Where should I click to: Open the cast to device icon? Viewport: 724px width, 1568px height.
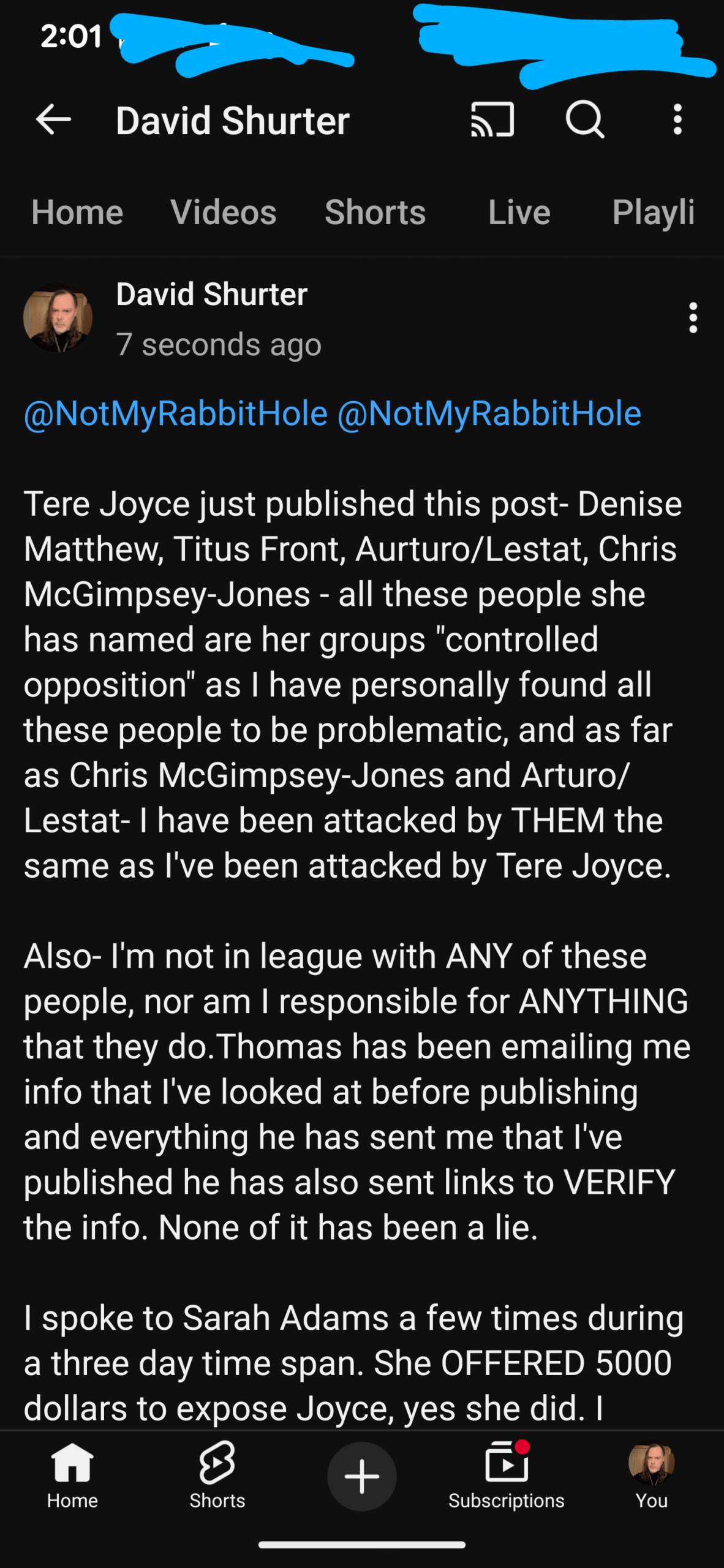click(492, 119)
